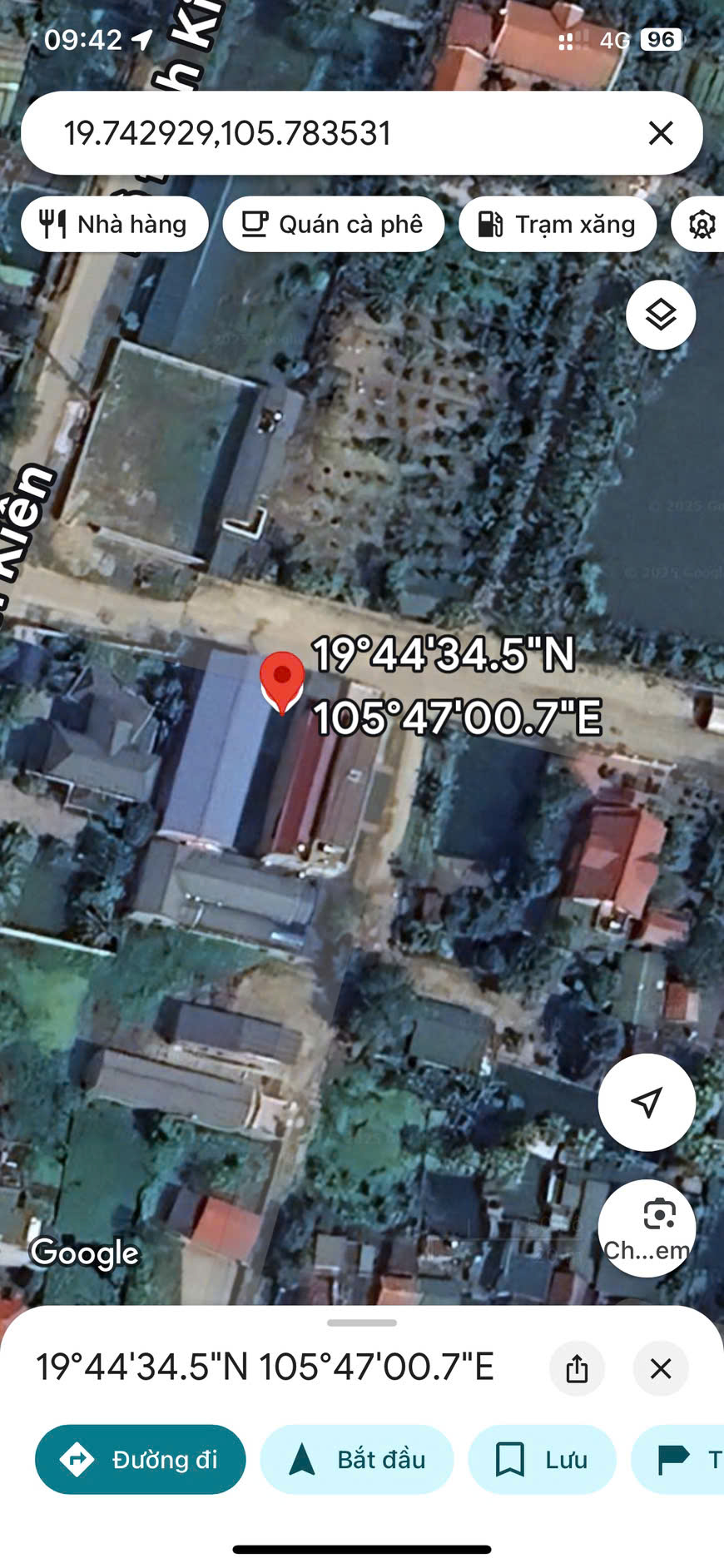This screenshot has width=724, height=1568.
Task: Open the map layers button
Action: click(x=661, y=315)
